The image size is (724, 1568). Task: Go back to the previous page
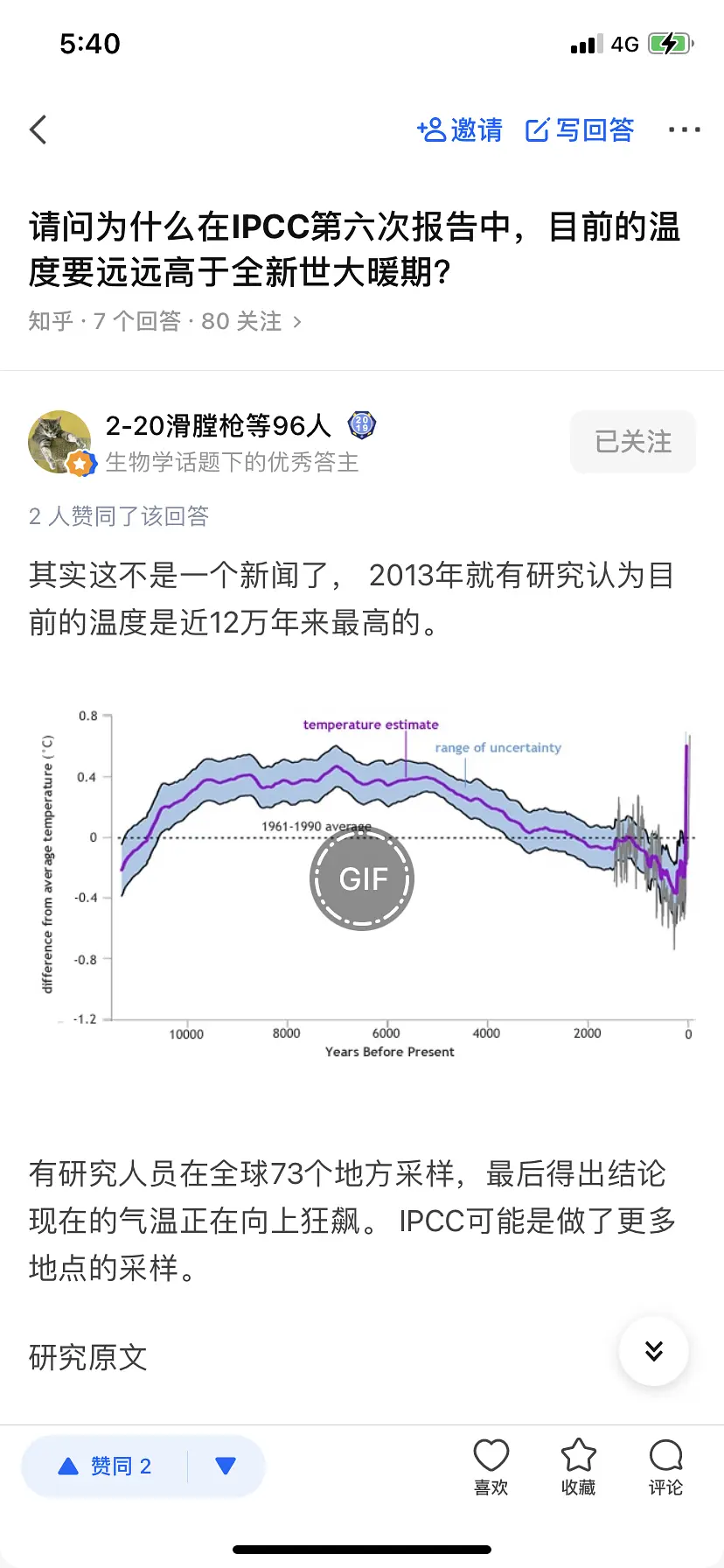[x=38, y=130]
